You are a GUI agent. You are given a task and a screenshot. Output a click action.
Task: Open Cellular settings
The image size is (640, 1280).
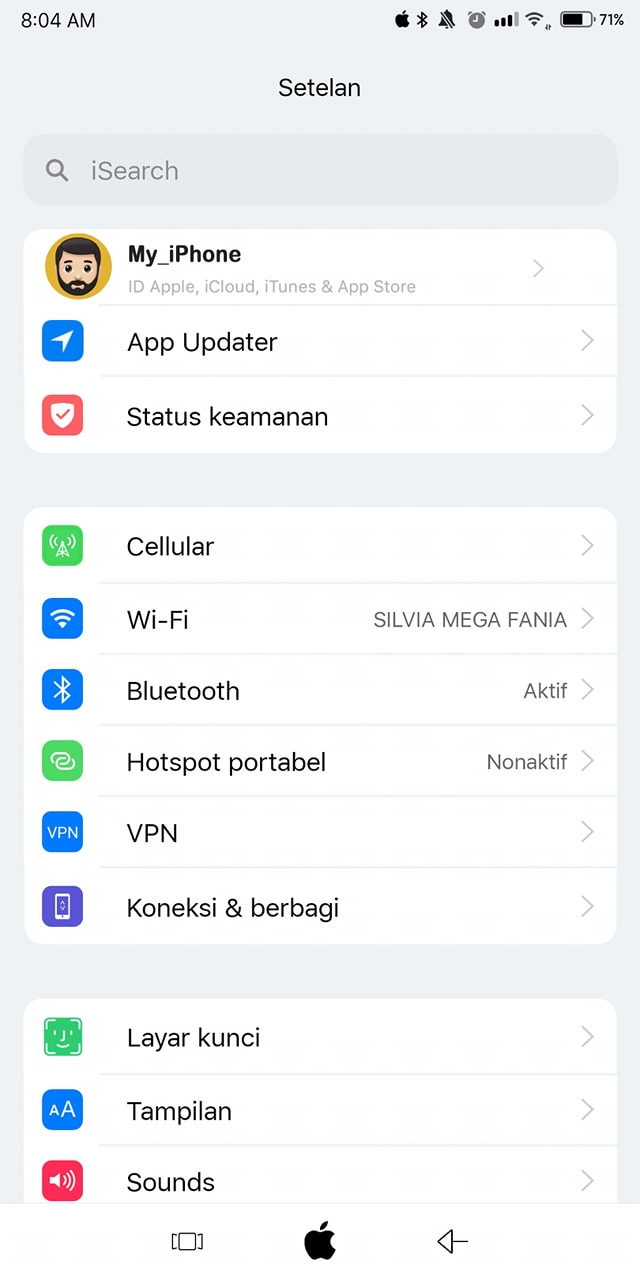tap(320, 546)
